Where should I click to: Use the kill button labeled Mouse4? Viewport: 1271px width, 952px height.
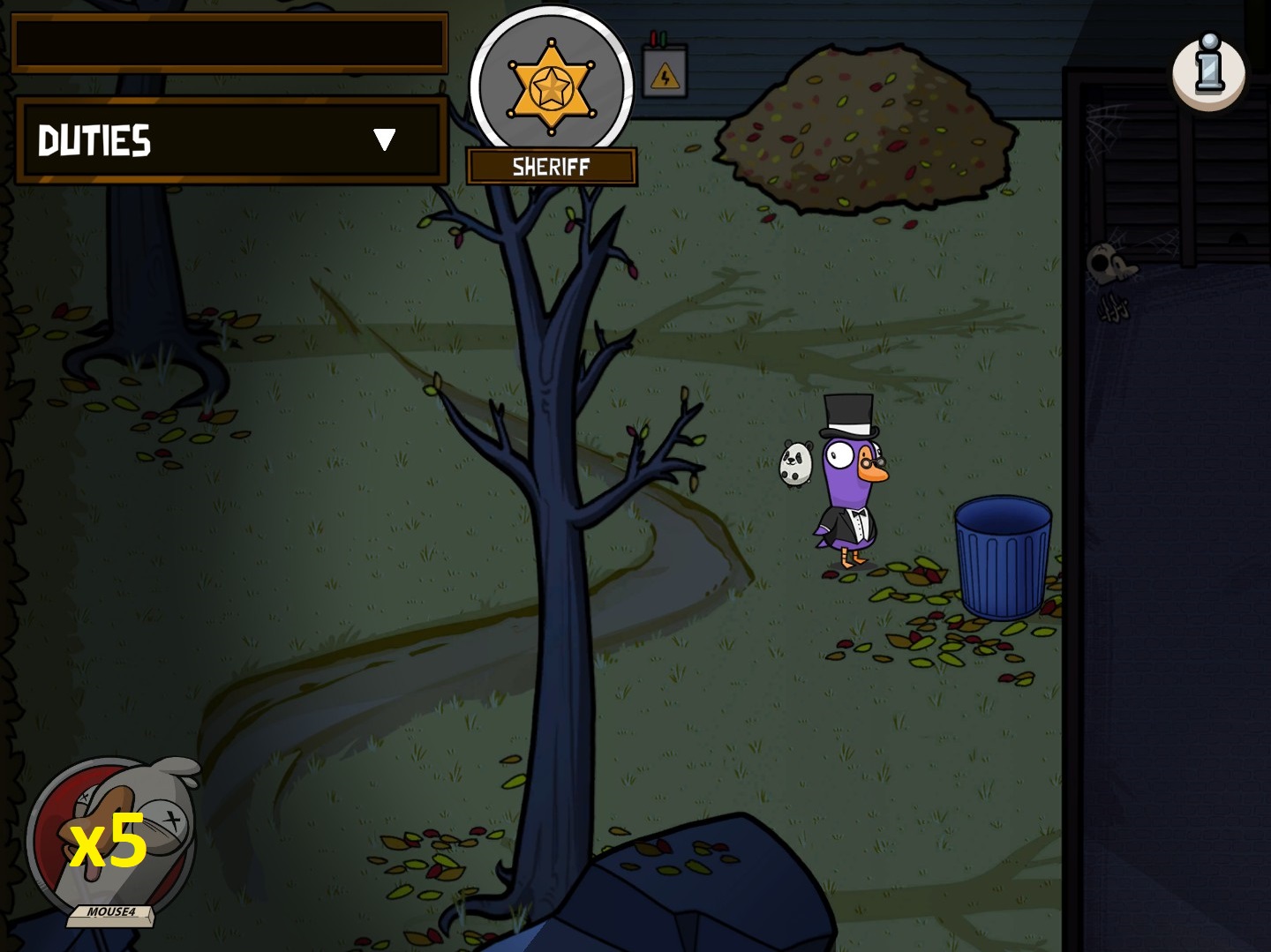point(111,836)
